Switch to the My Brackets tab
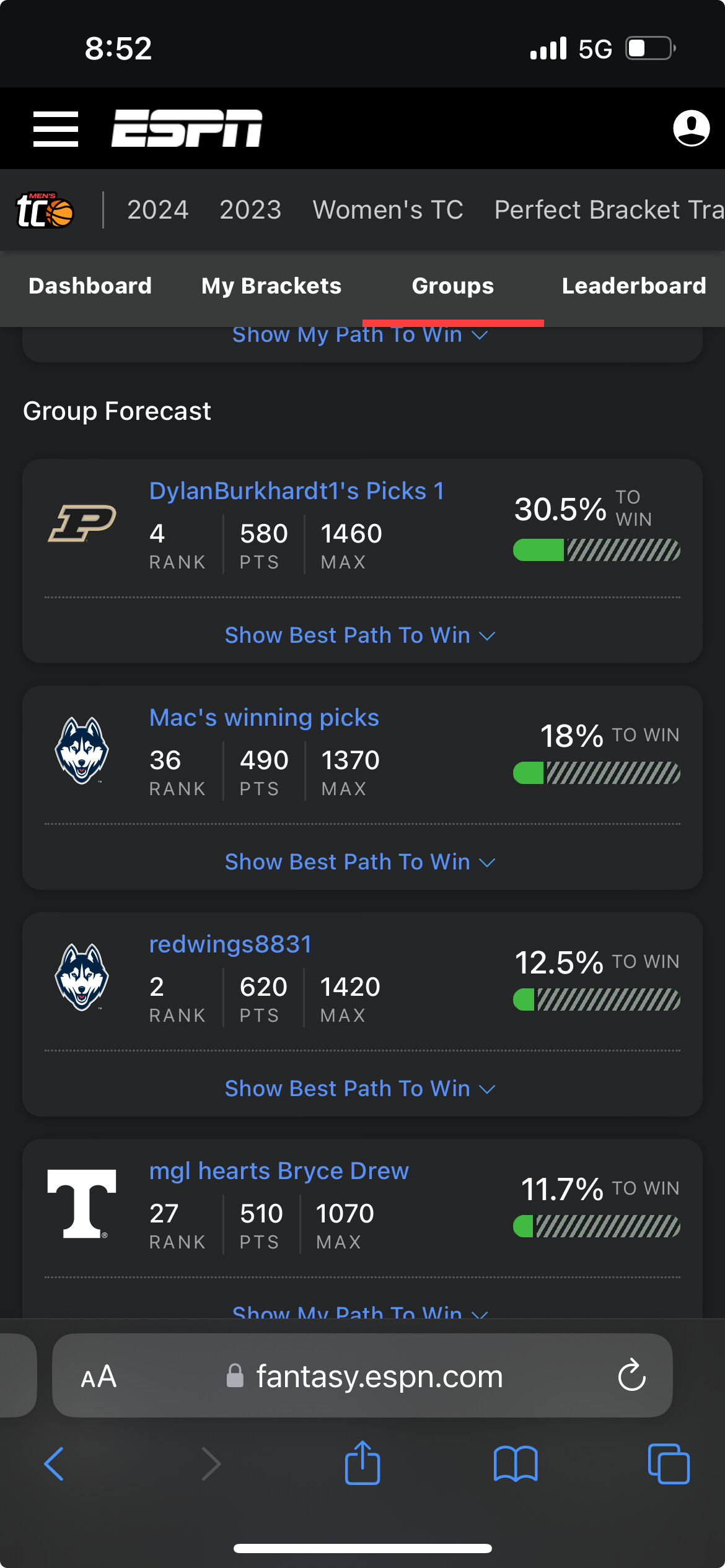The height and width of the screenshot is (1568, 725). [x=271, y=286]
